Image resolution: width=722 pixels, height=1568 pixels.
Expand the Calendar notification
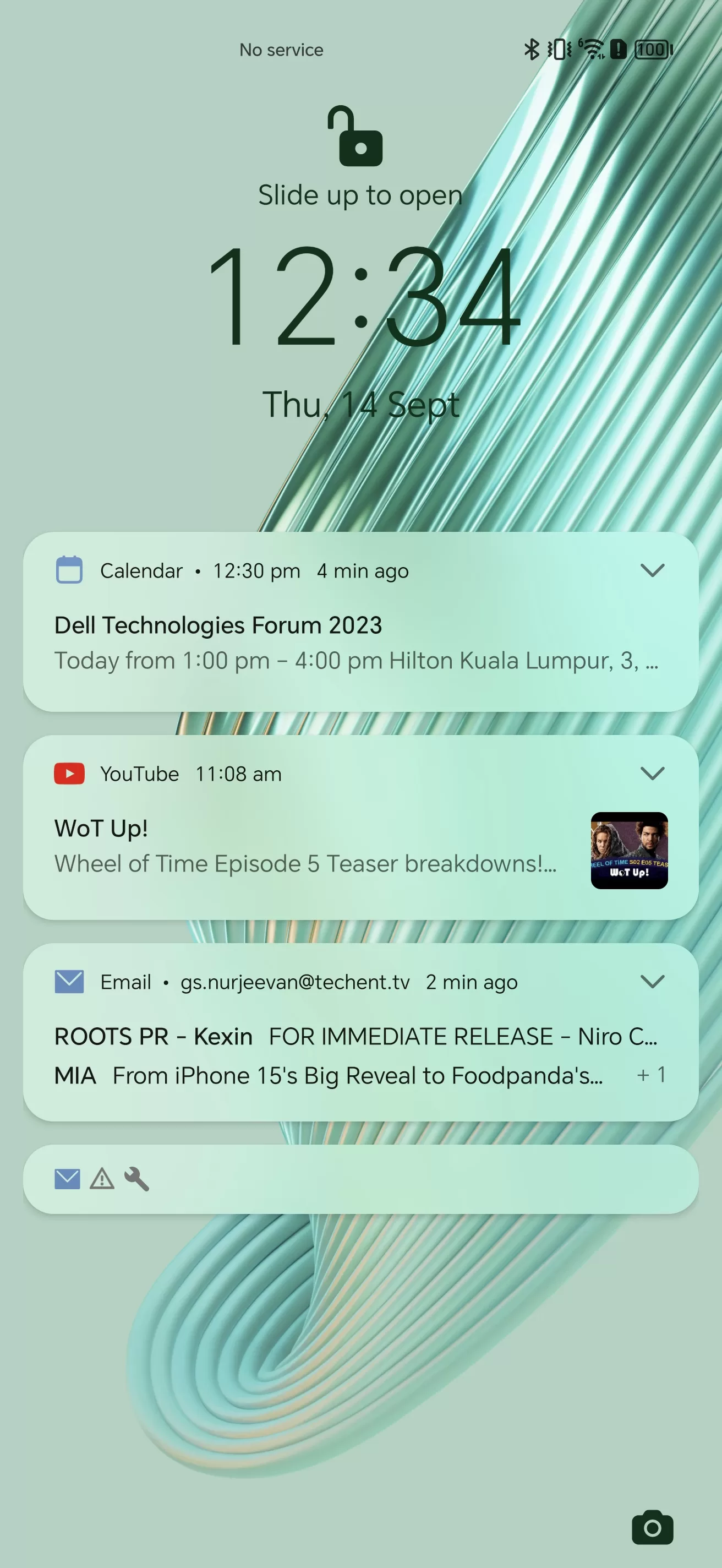pos(652,570)
